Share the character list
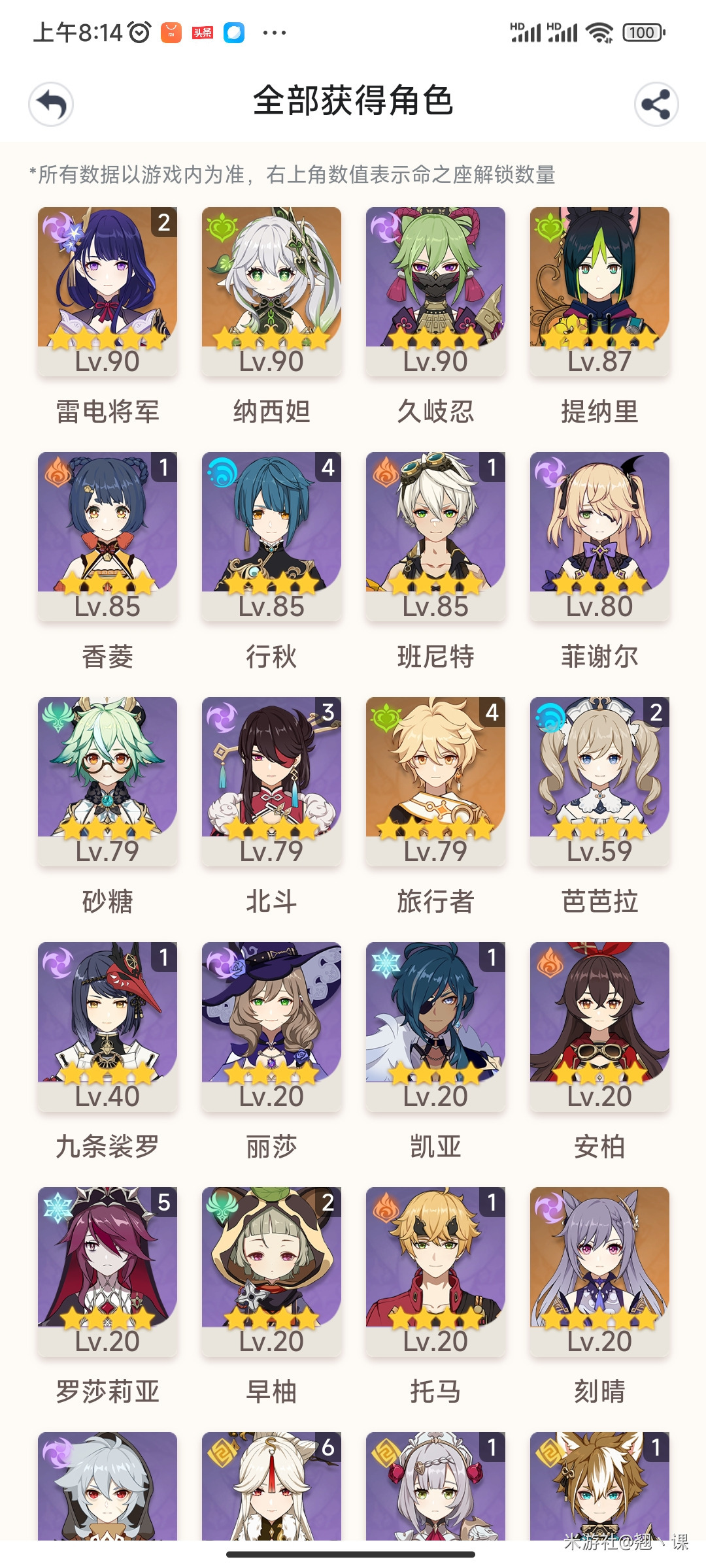Image resolution: width=706 pixels, height=1568 pixels. 656,104
